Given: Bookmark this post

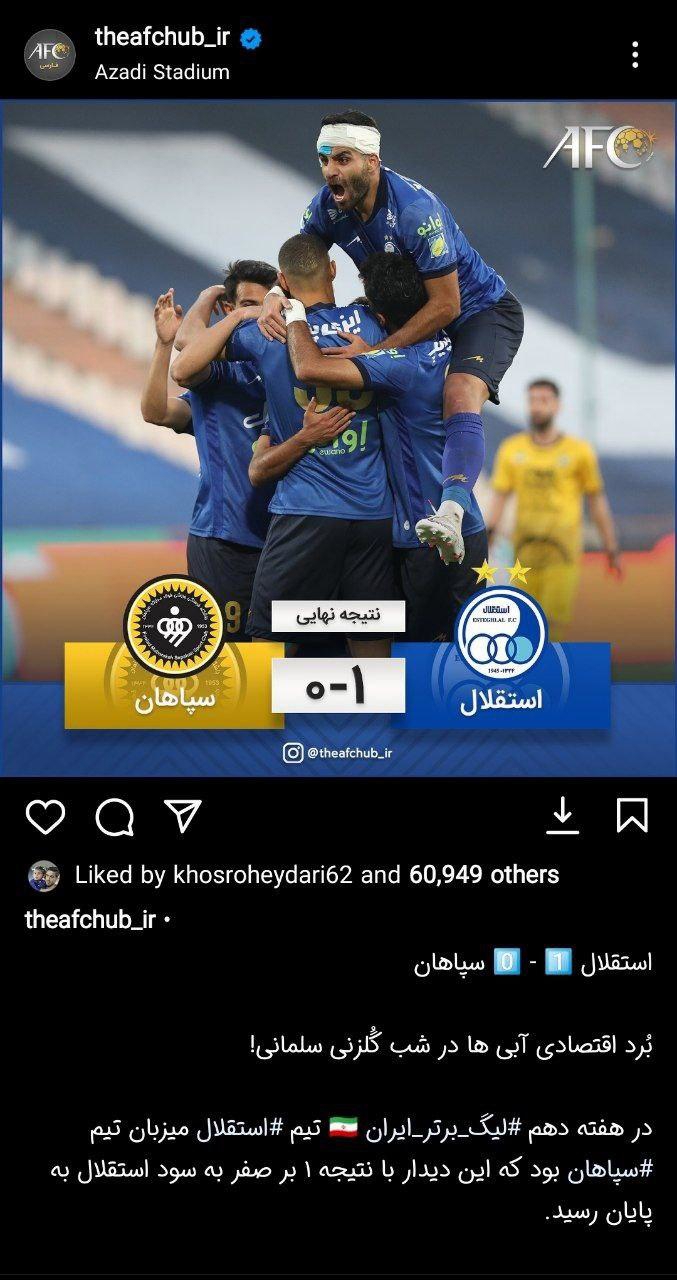Looking at the screenshot, I should point(632,817).
